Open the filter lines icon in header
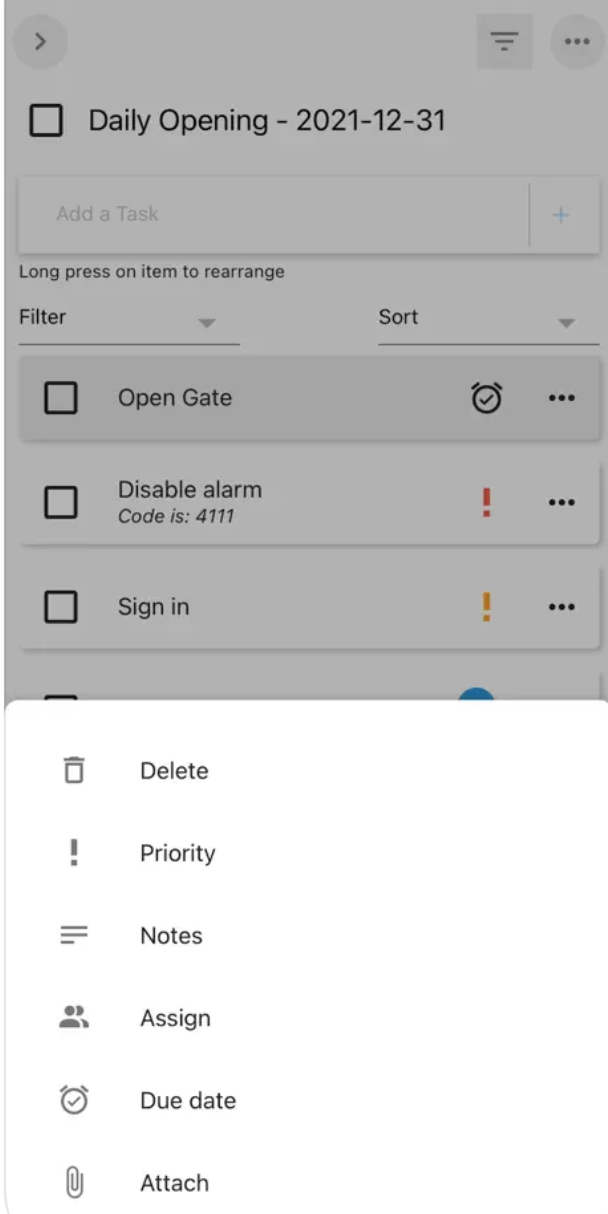608x1214 pixels. (505, 41)
